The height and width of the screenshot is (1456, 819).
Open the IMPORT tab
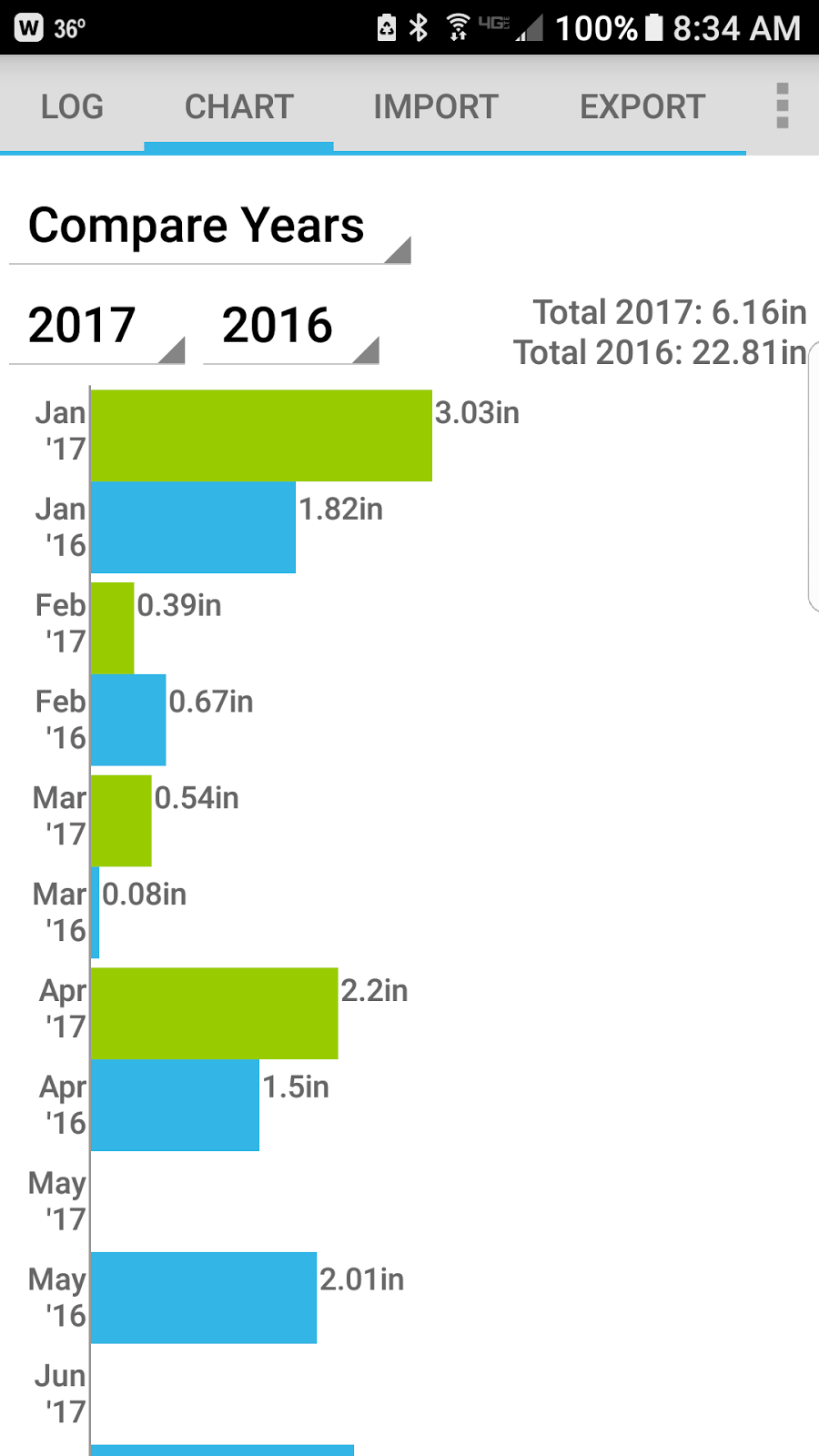pos(436,106)
